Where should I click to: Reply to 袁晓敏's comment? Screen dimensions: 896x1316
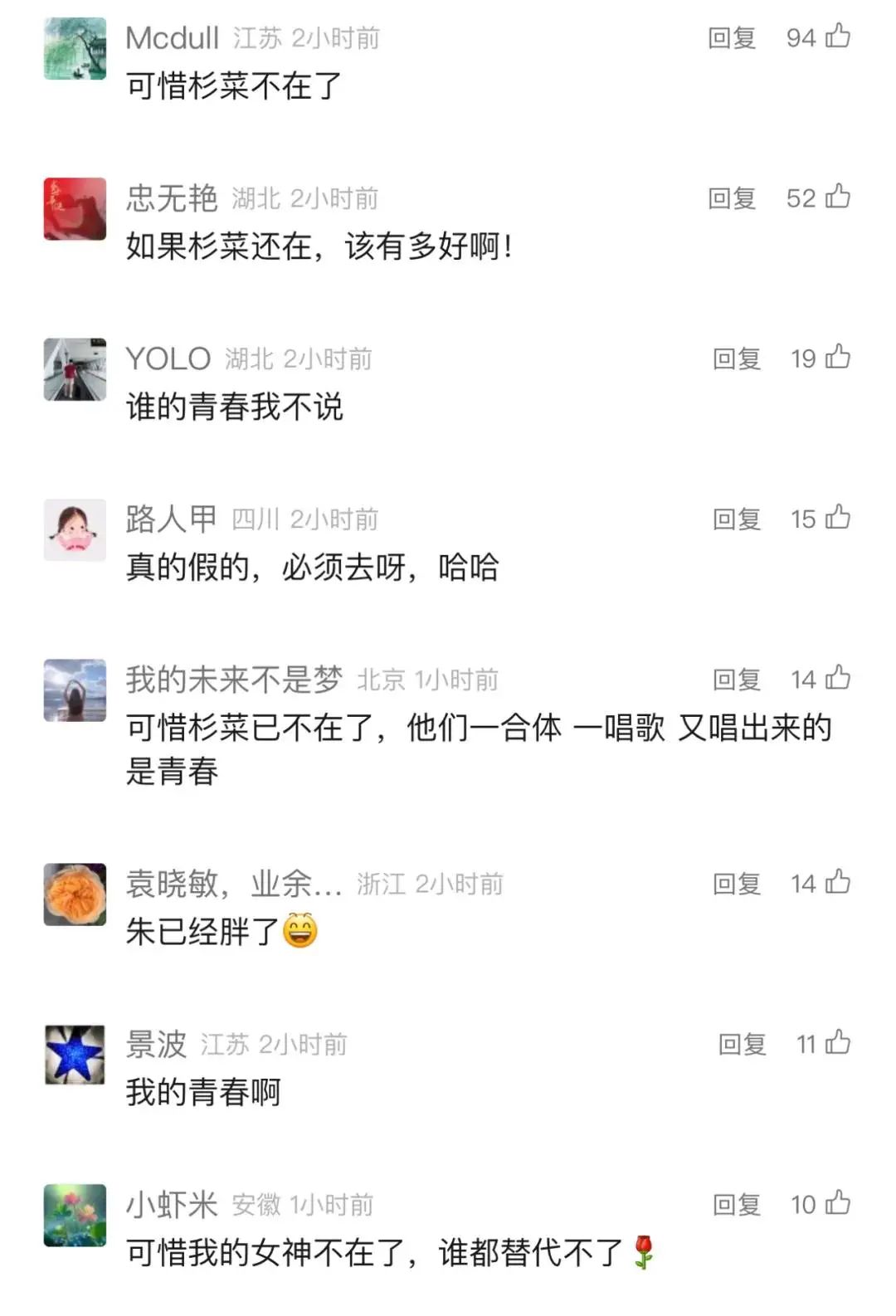(x=736, y=884)
